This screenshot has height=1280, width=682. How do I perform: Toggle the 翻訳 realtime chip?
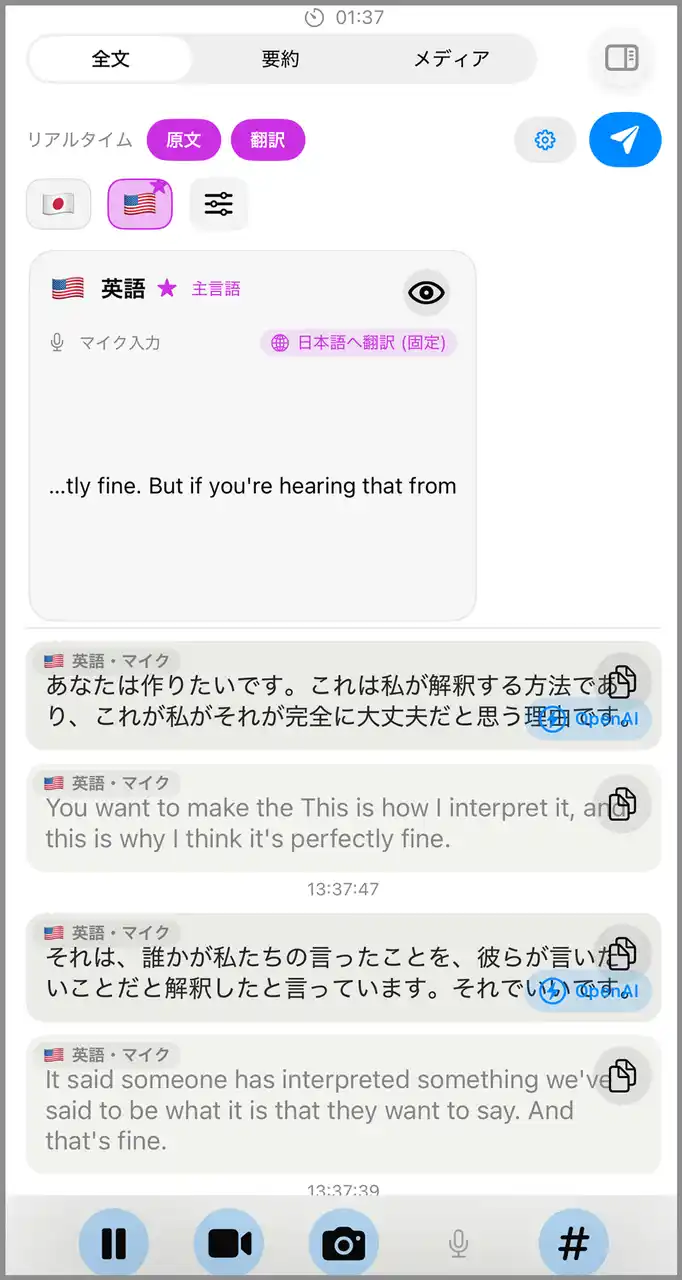coord(267,140)
